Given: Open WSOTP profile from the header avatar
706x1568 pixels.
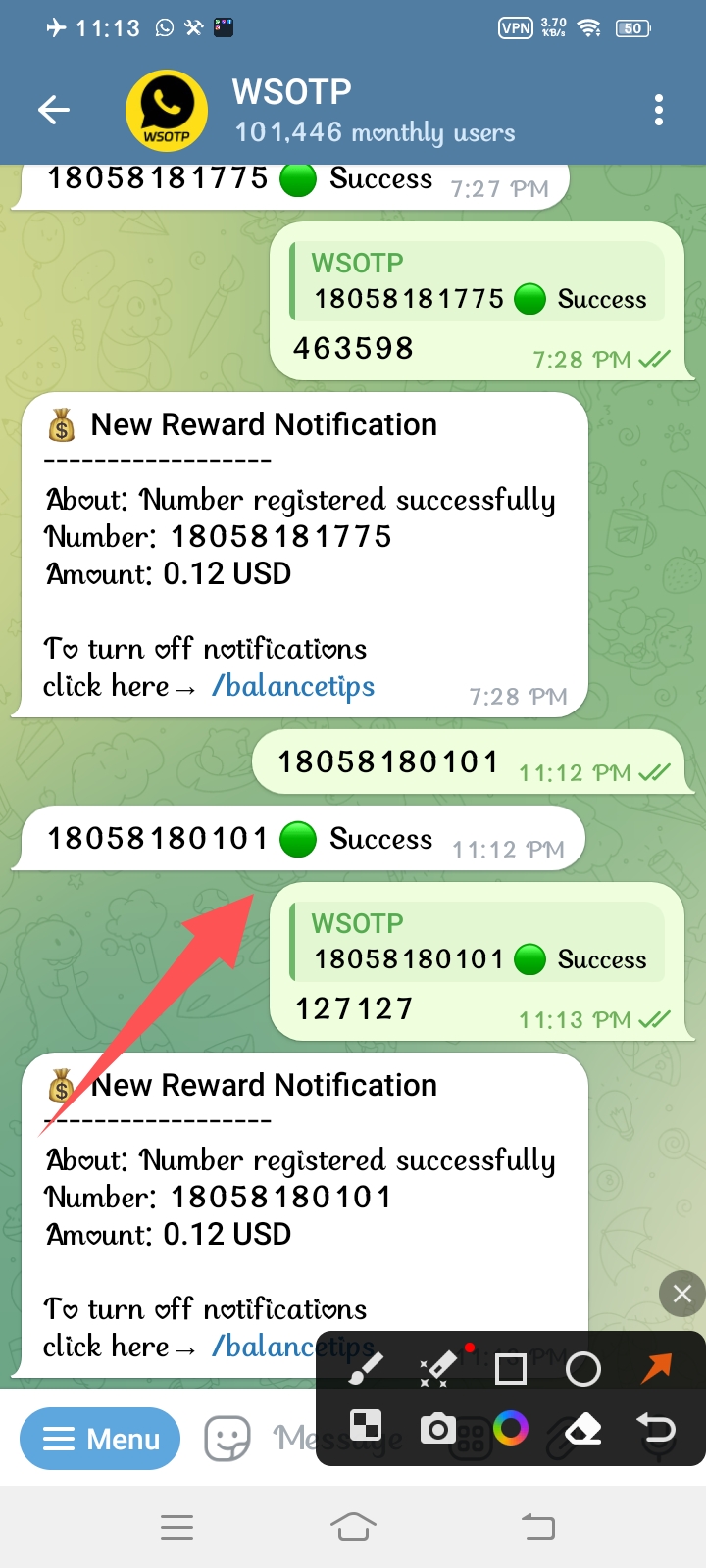Looking at the screenshot, I should coord(167,111).
